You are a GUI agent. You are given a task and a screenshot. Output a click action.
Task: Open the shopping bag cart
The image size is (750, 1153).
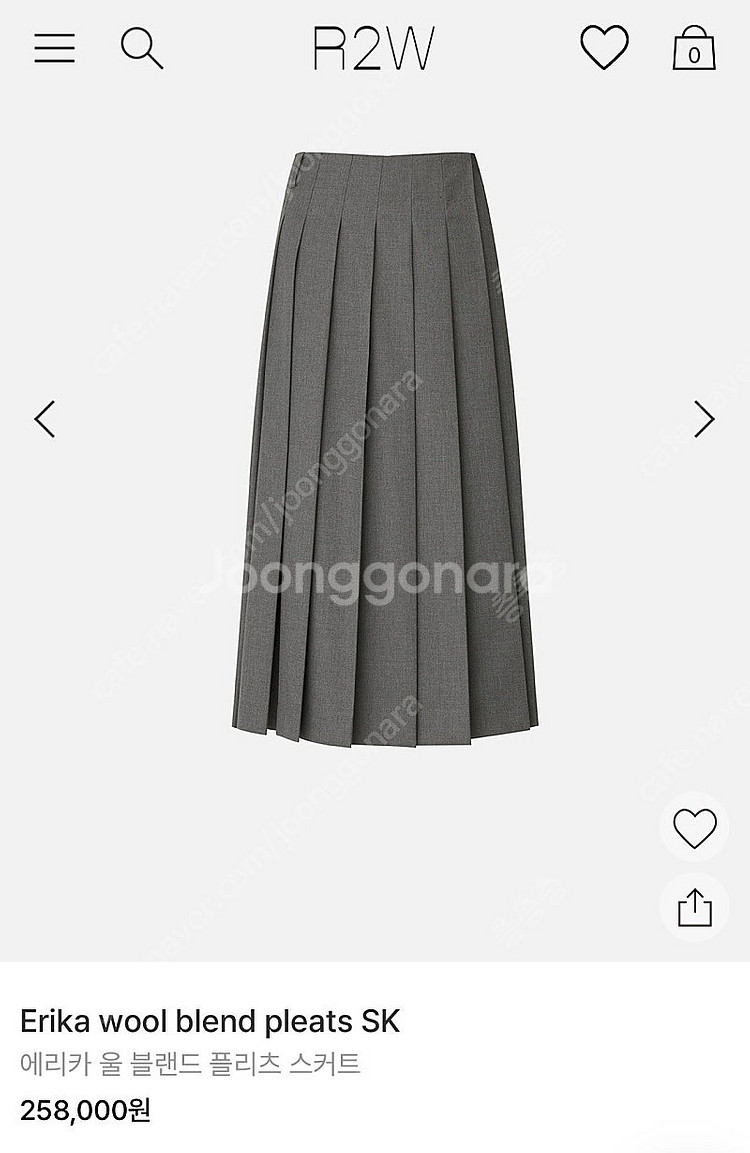pyautogui.click(x=693, y=48)
